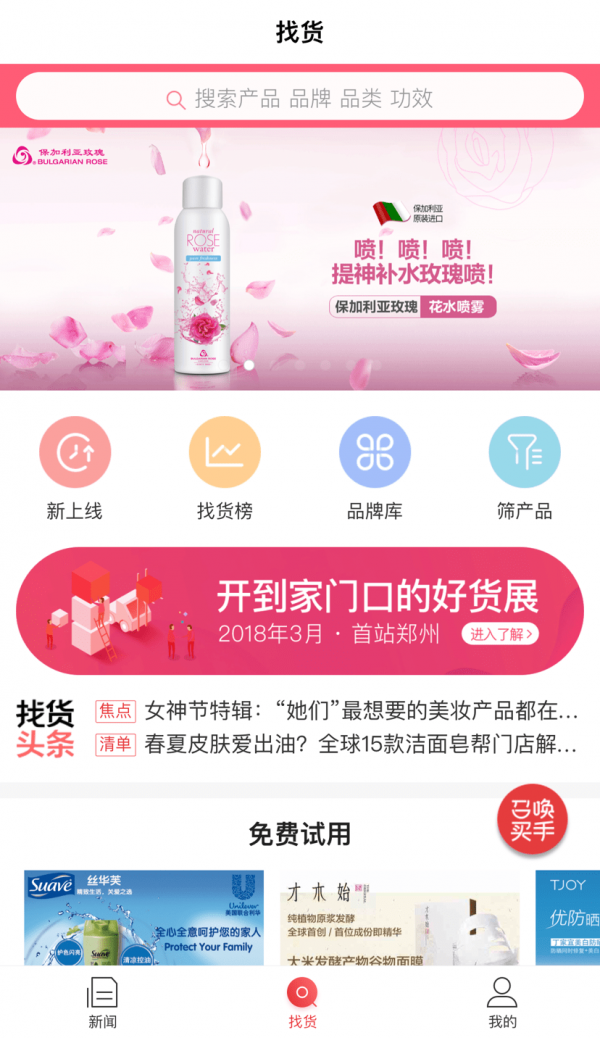Open the Bulgarian Rose water spray banner

[x=300, y=260]
